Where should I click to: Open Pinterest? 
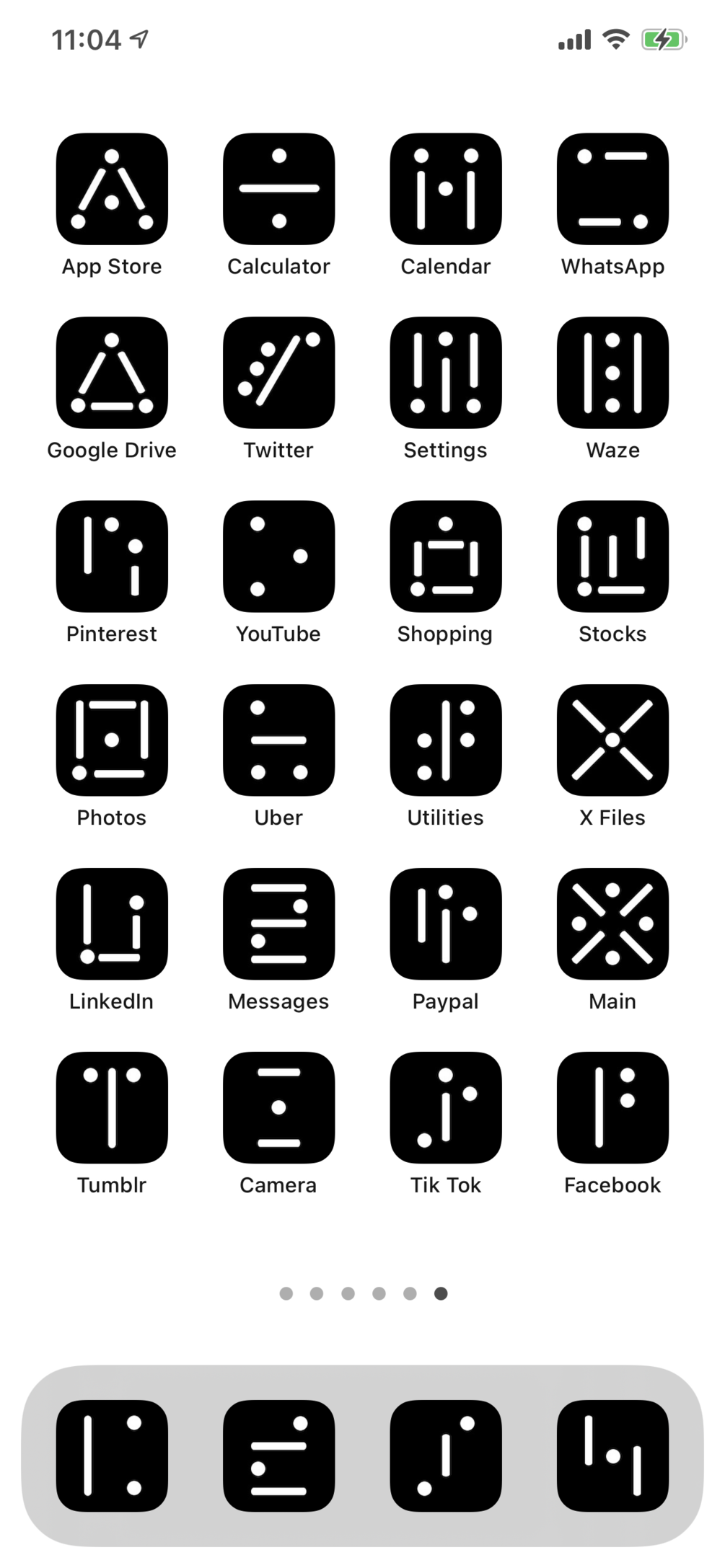click(x=112, y=557)
